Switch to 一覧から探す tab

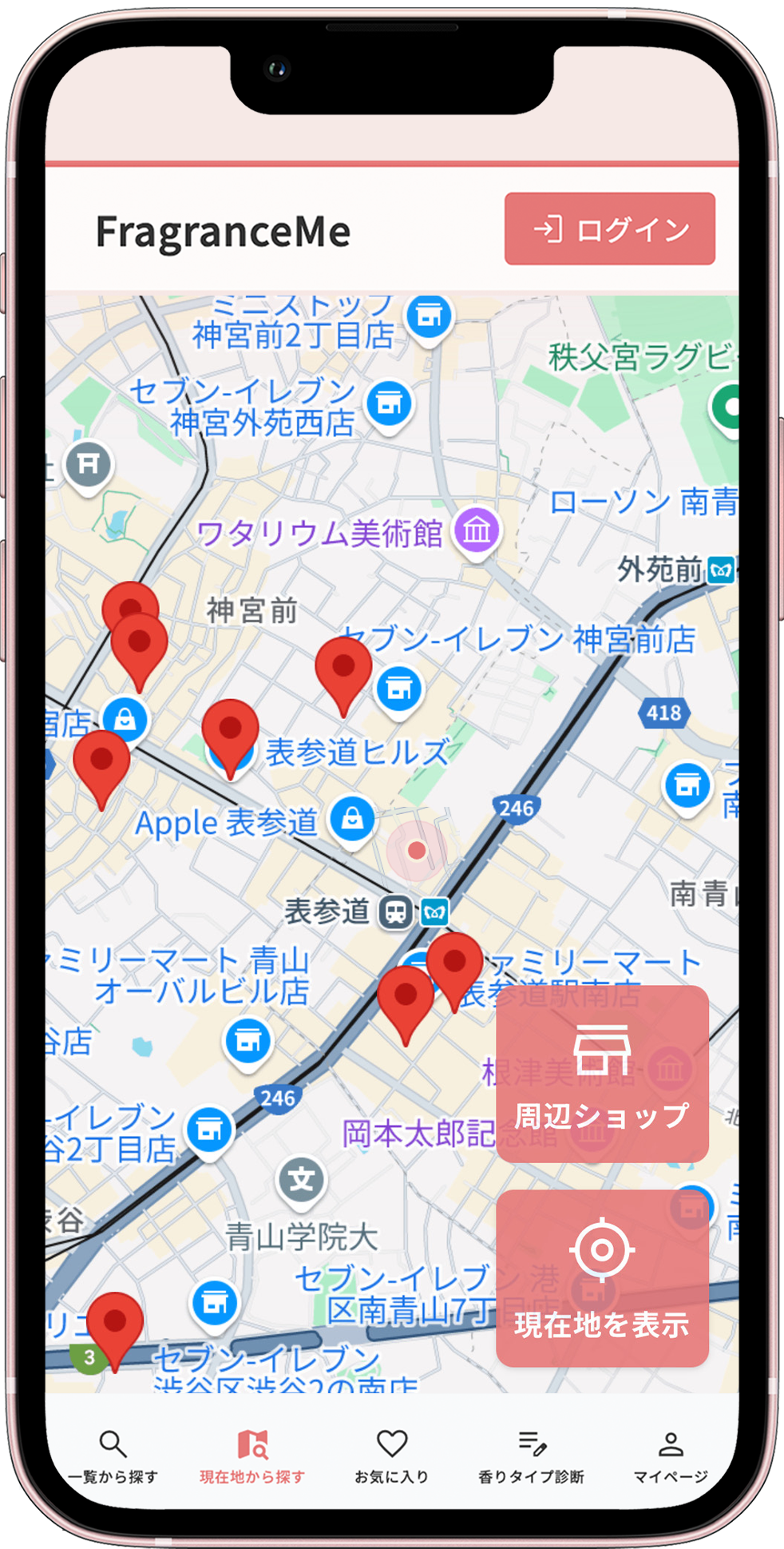[113, 1457]
